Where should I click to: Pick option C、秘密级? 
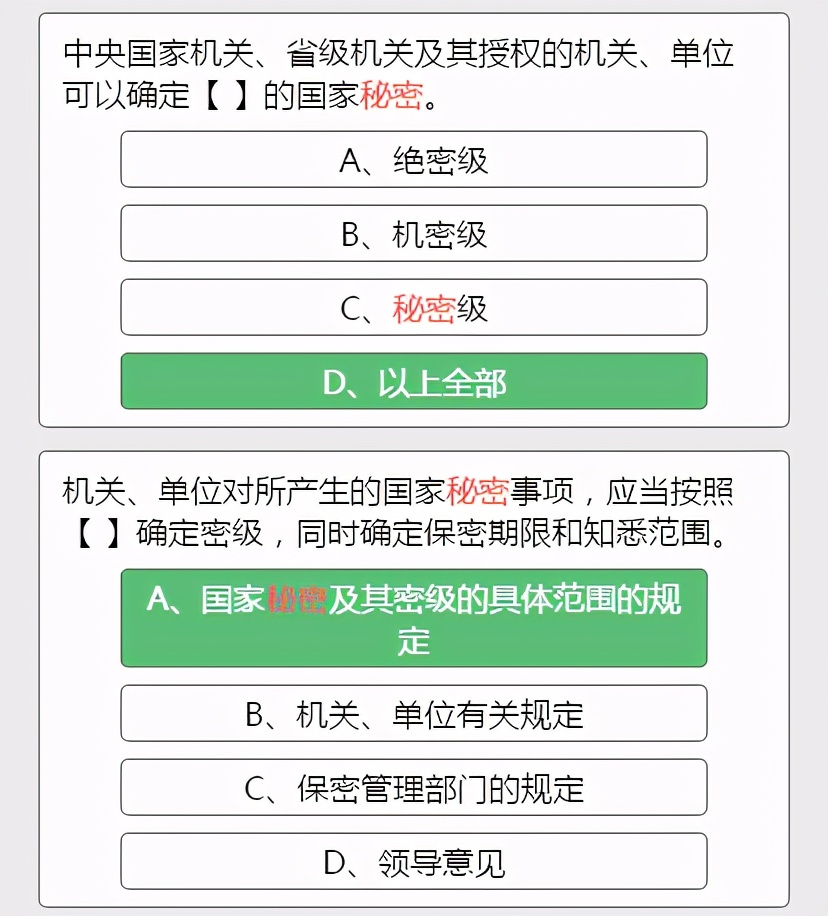pos(413,307)
